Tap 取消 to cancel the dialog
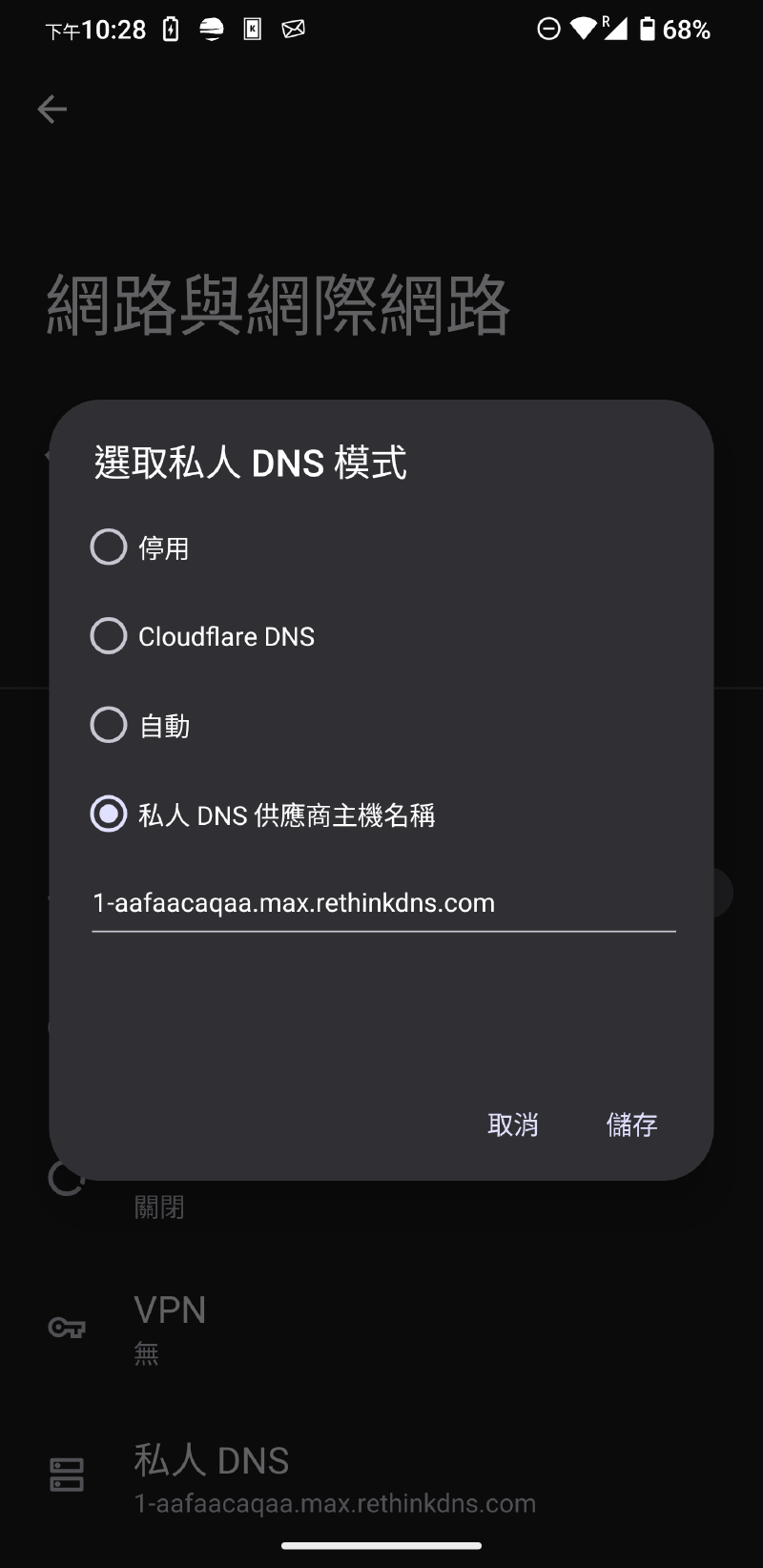Image resolution: width=763 pixels, height=1568 pixels. click(513, 1124)
